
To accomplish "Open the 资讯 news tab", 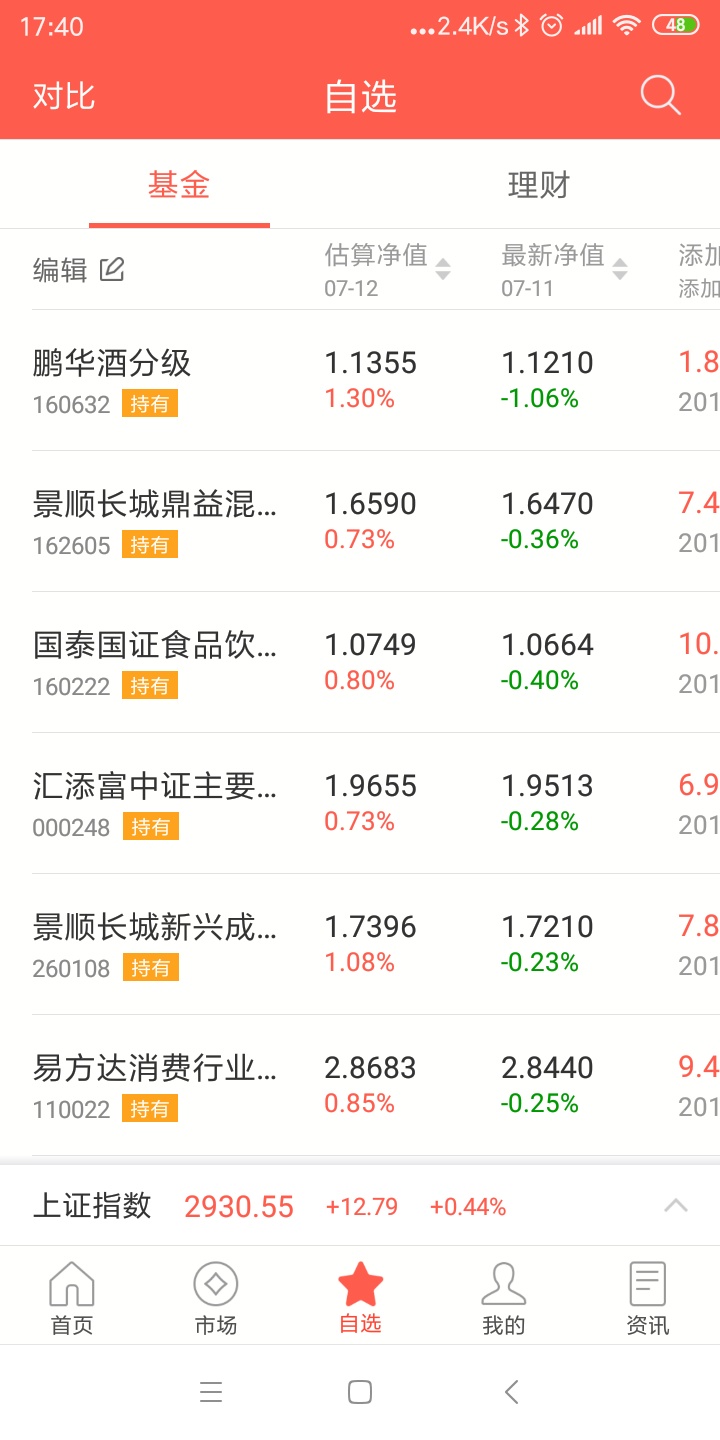I will tap(647, 1298).
